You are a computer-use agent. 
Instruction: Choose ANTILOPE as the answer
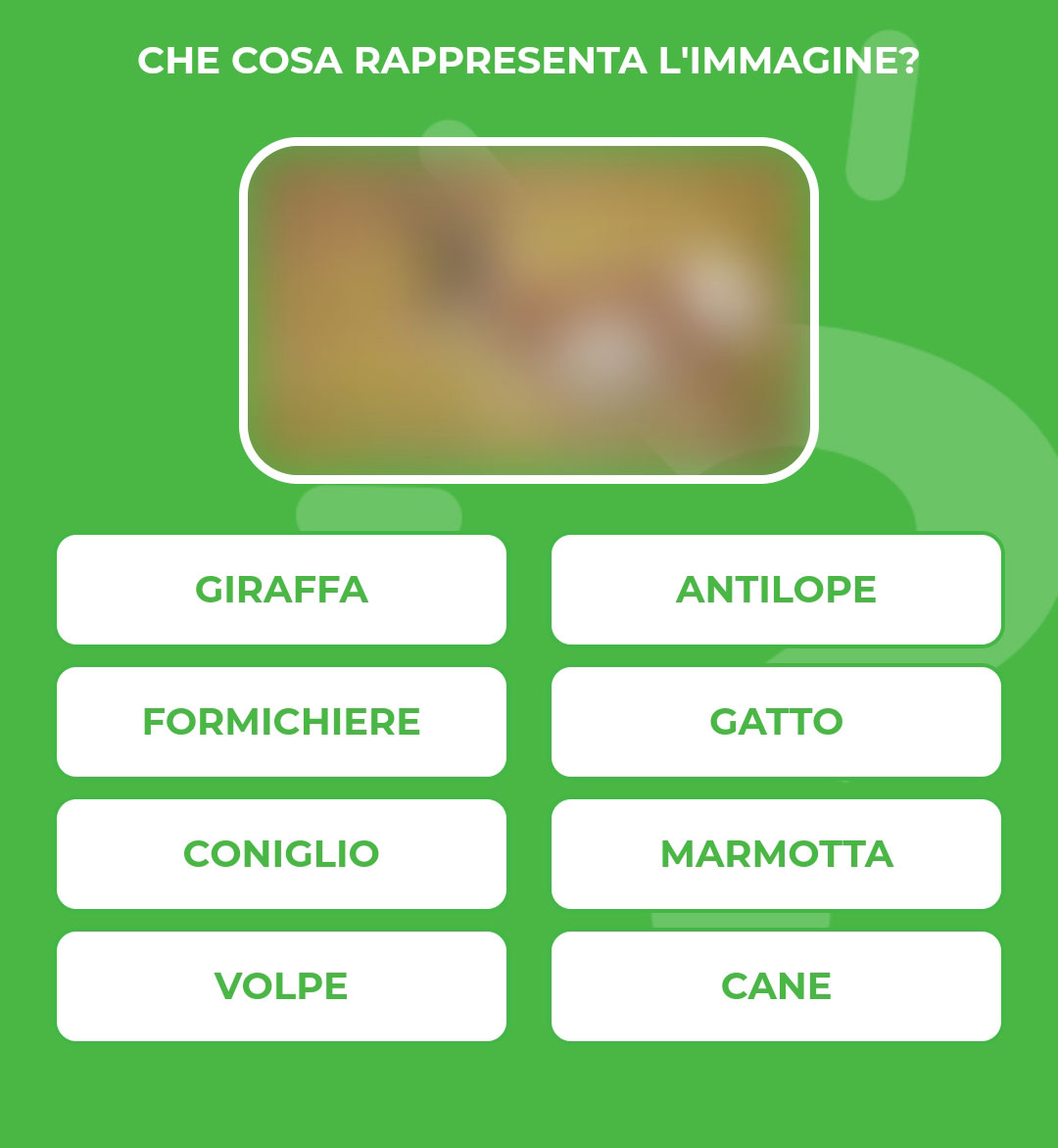pyautogui.click(x=776, y=590)
